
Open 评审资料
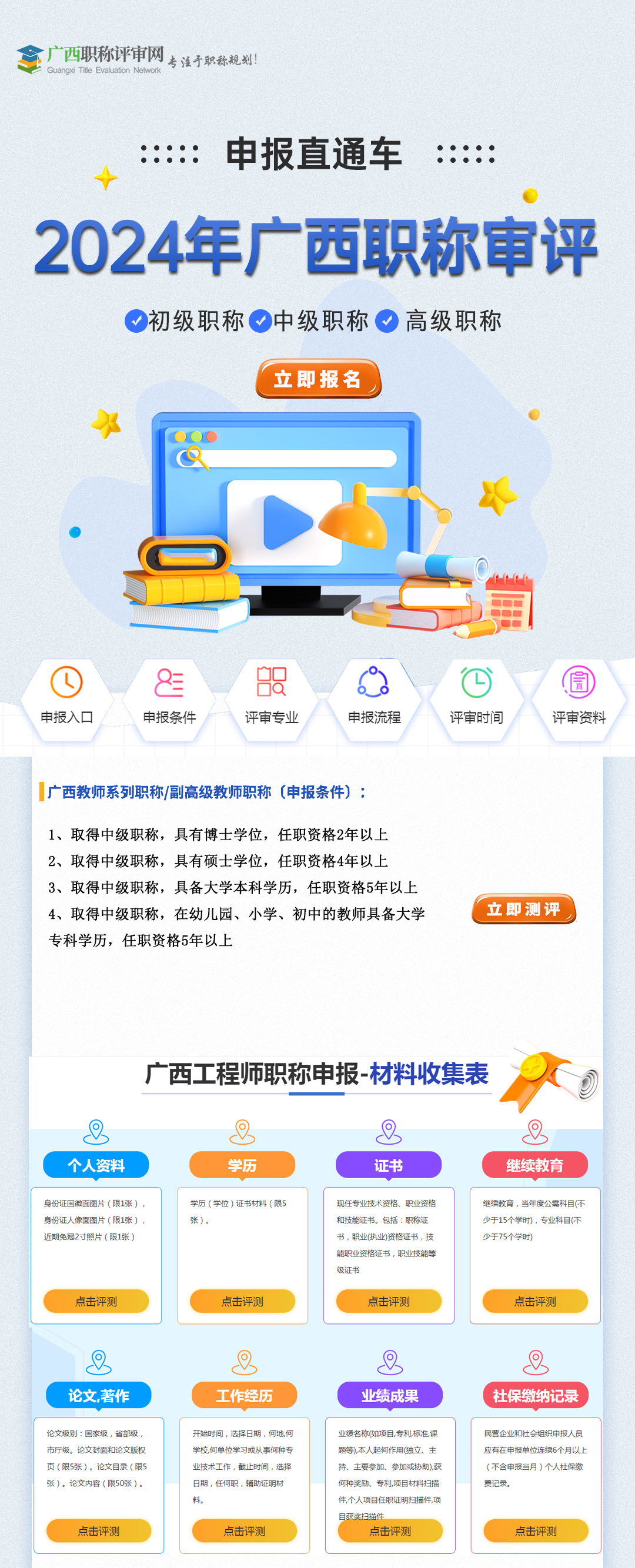(579, 698)
